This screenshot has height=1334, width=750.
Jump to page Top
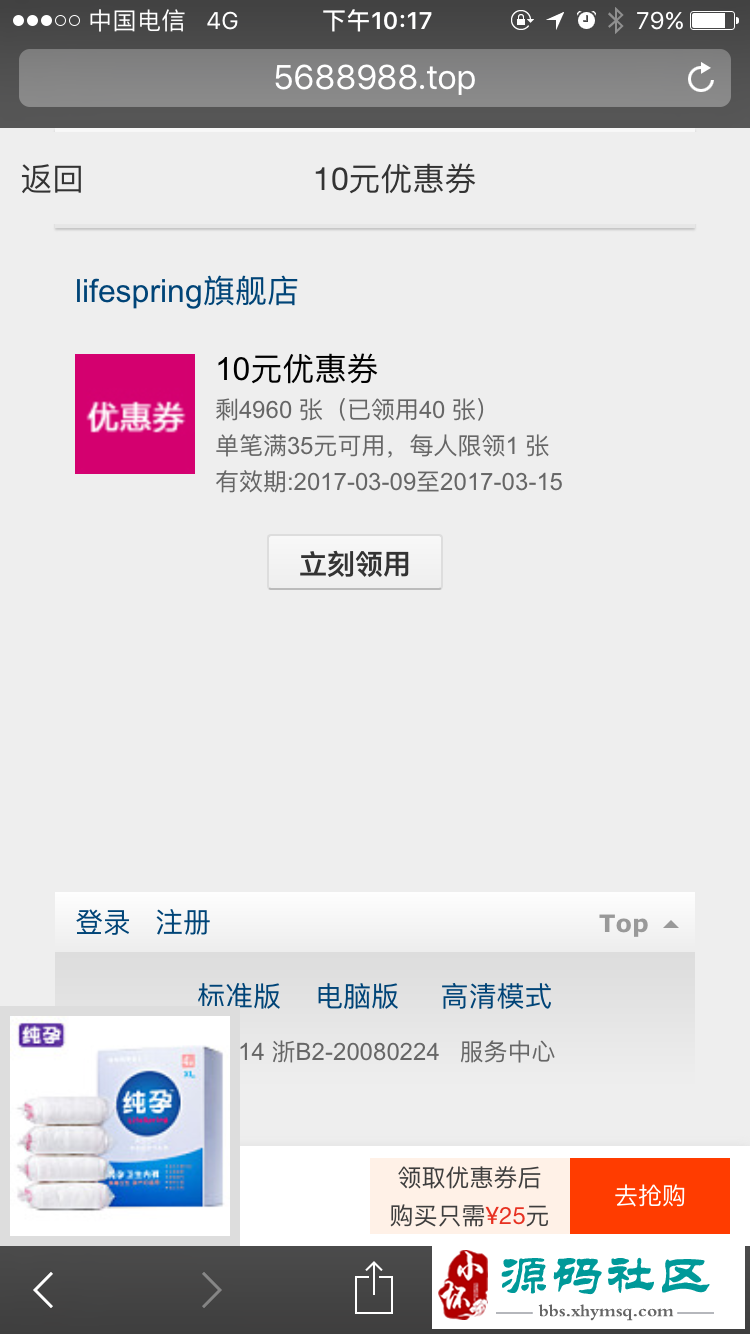pos(638,924)
